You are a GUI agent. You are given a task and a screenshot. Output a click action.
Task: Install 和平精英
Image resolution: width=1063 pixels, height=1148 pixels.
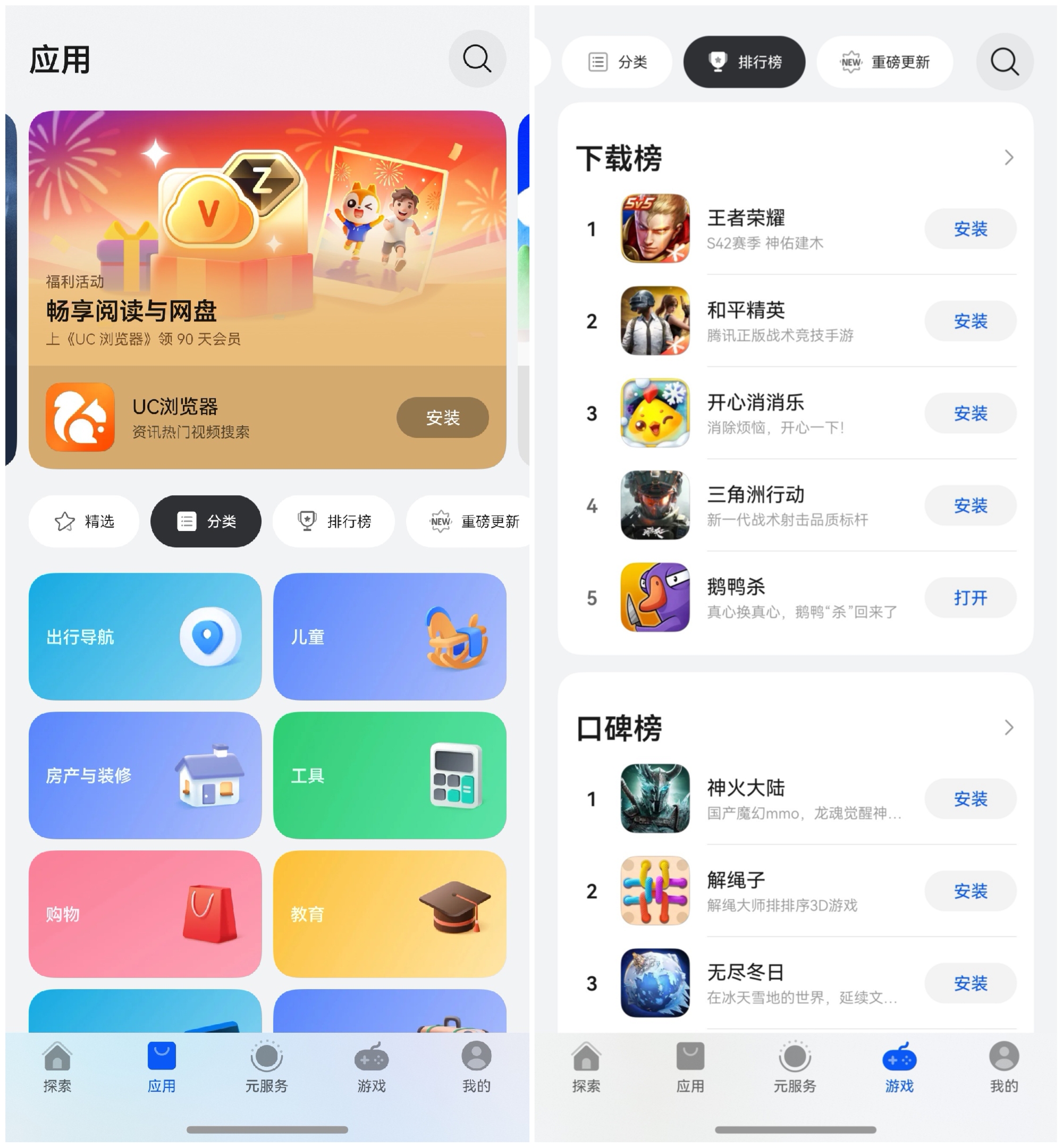(970, 321)
